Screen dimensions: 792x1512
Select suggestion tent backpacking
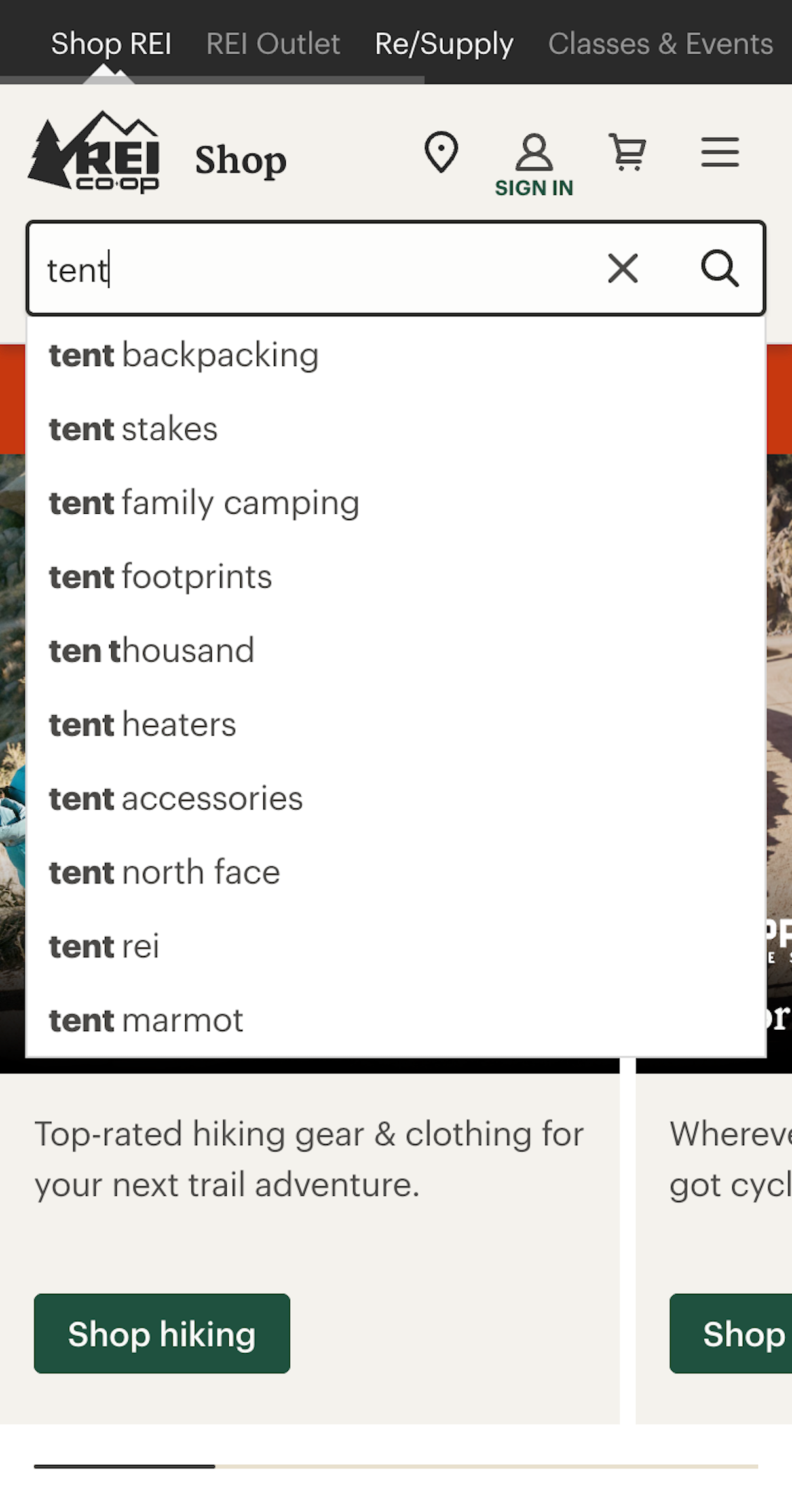pos(183,355)
